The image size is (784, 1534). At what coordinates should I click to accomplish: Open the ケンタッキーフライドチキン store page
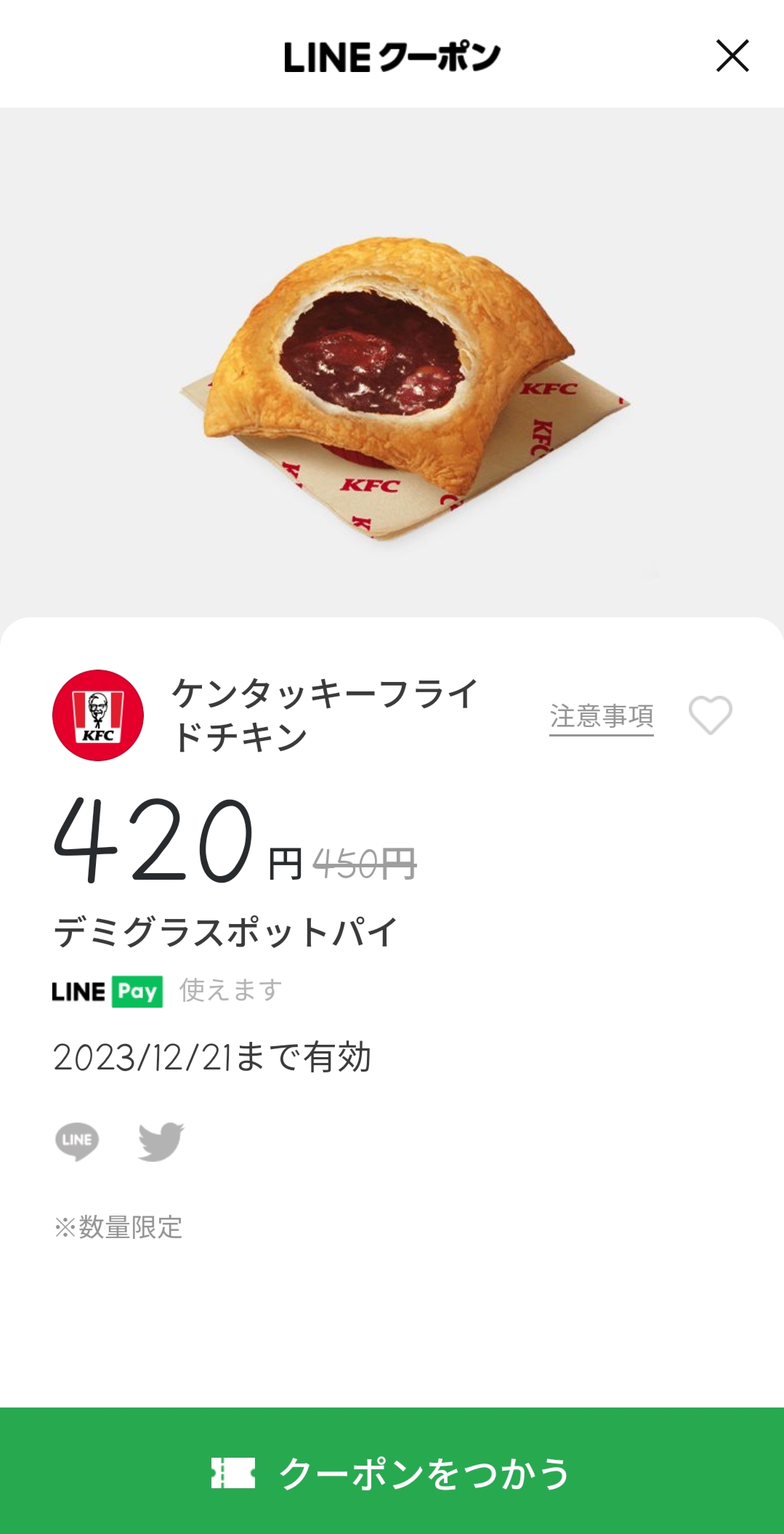[x=323, y=715]
